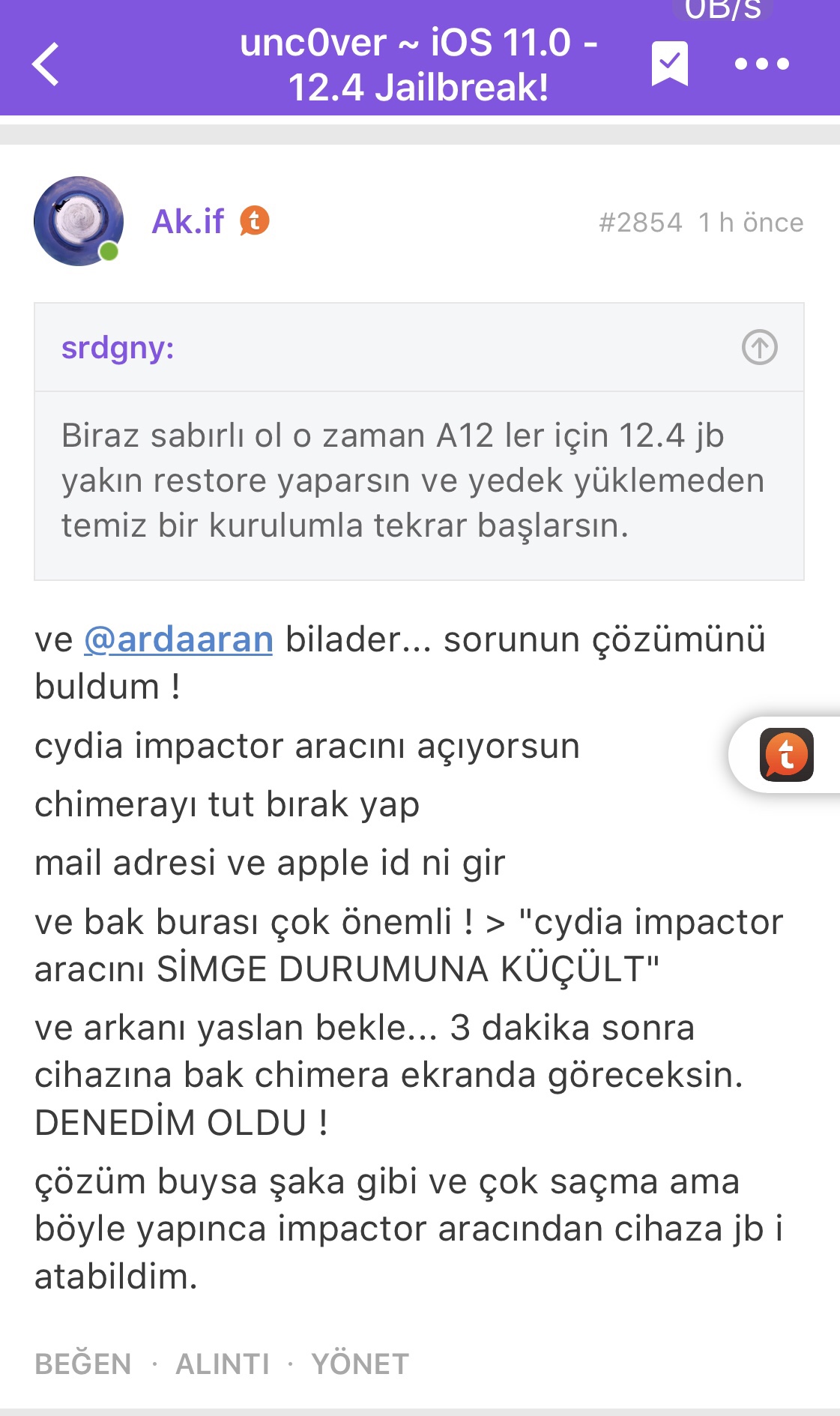Open the @ardaaran mention link
The height and width of the screenshot is (1416, 840).
[178, 639]
